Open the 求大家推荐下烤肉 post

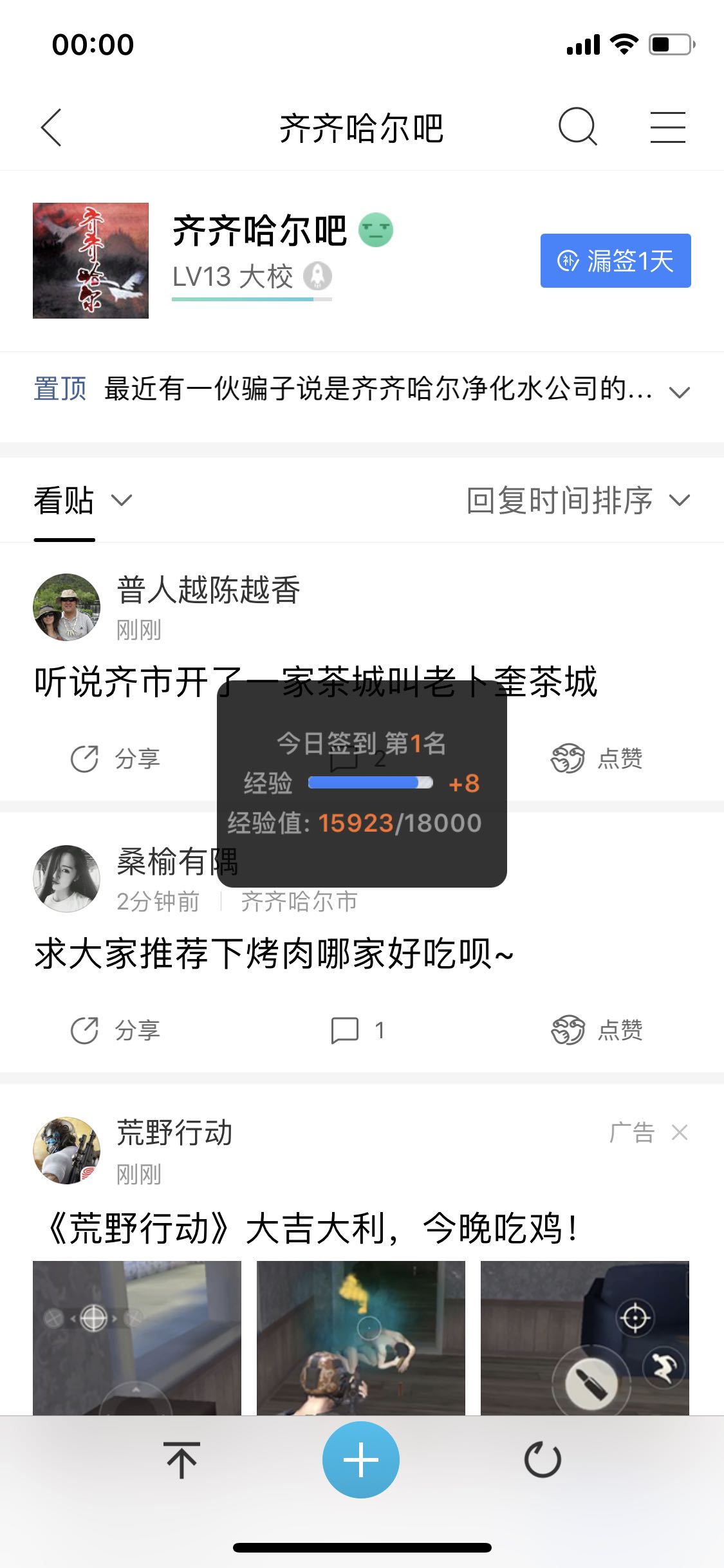274,954
